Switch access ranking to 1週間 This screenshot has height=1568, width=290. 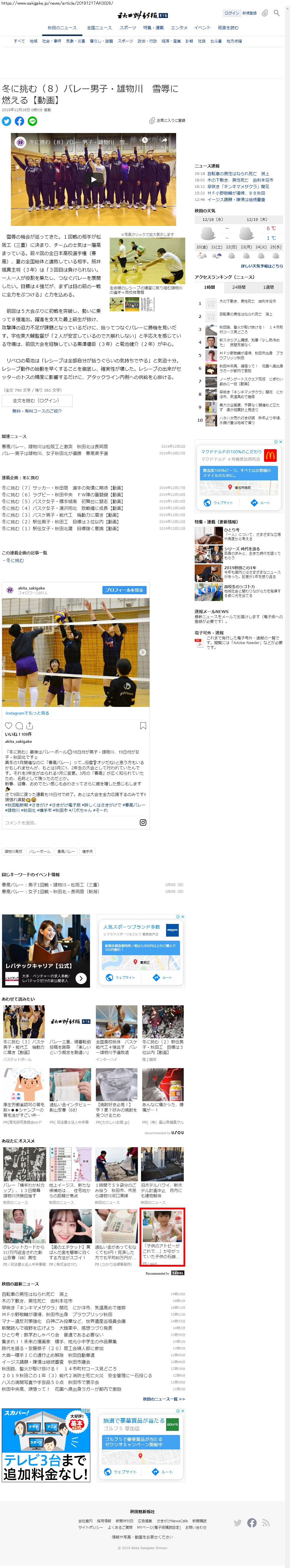click(268, 287)
